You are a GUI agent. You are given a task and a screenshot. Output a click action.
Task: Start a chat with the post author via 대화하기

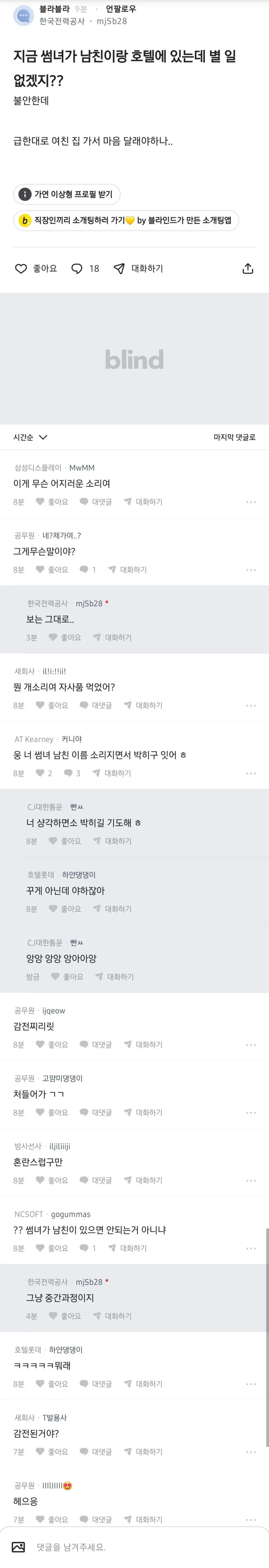[138, 268]
